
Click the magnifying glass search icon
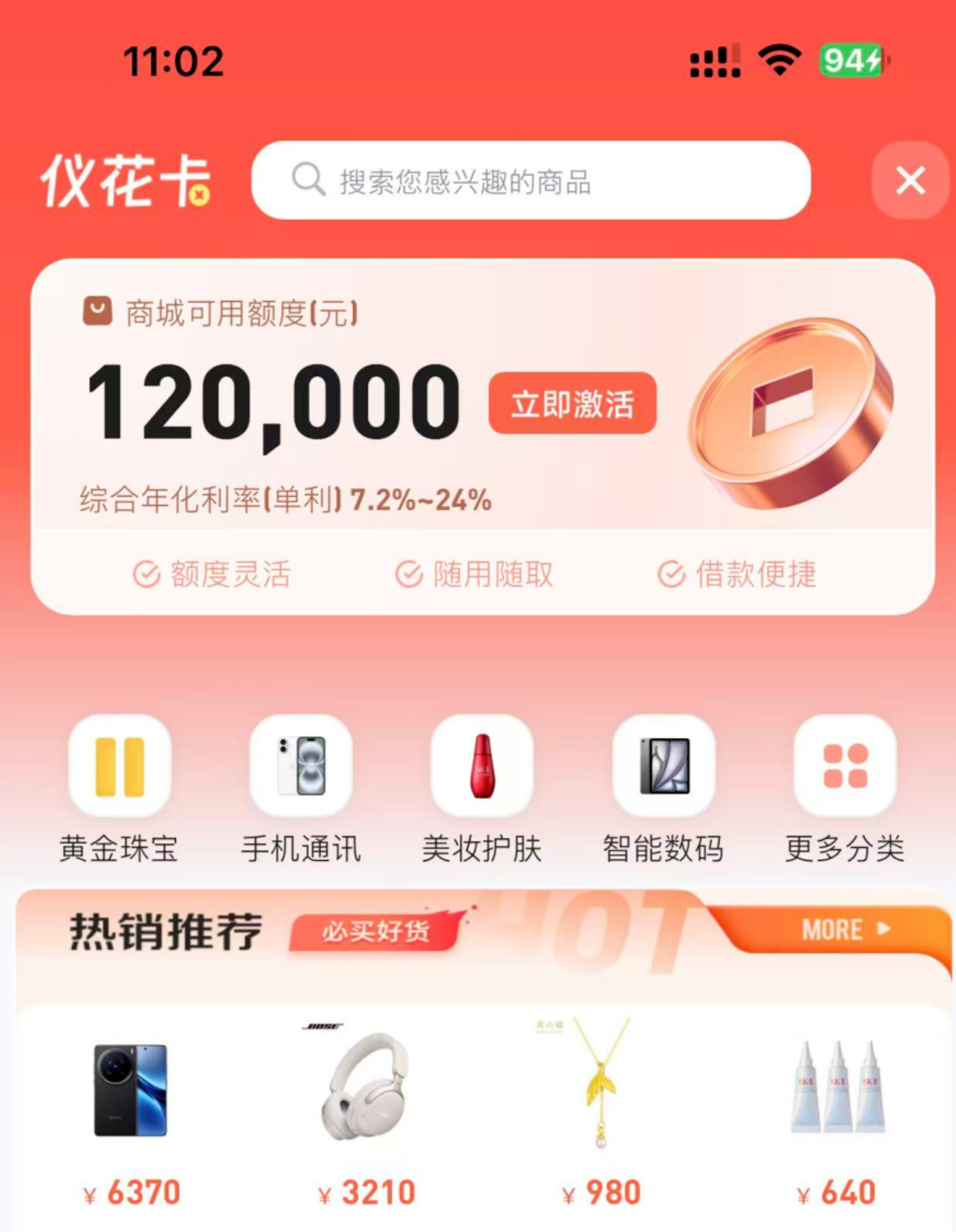[306, 180]
